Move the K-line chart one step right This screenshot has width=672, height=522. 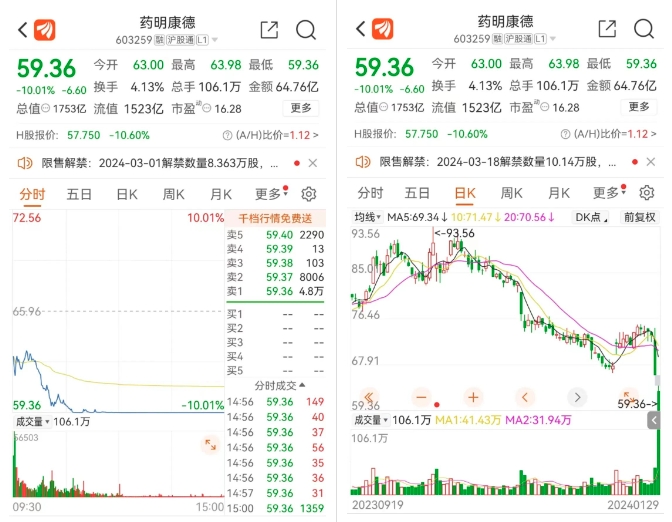576,396
